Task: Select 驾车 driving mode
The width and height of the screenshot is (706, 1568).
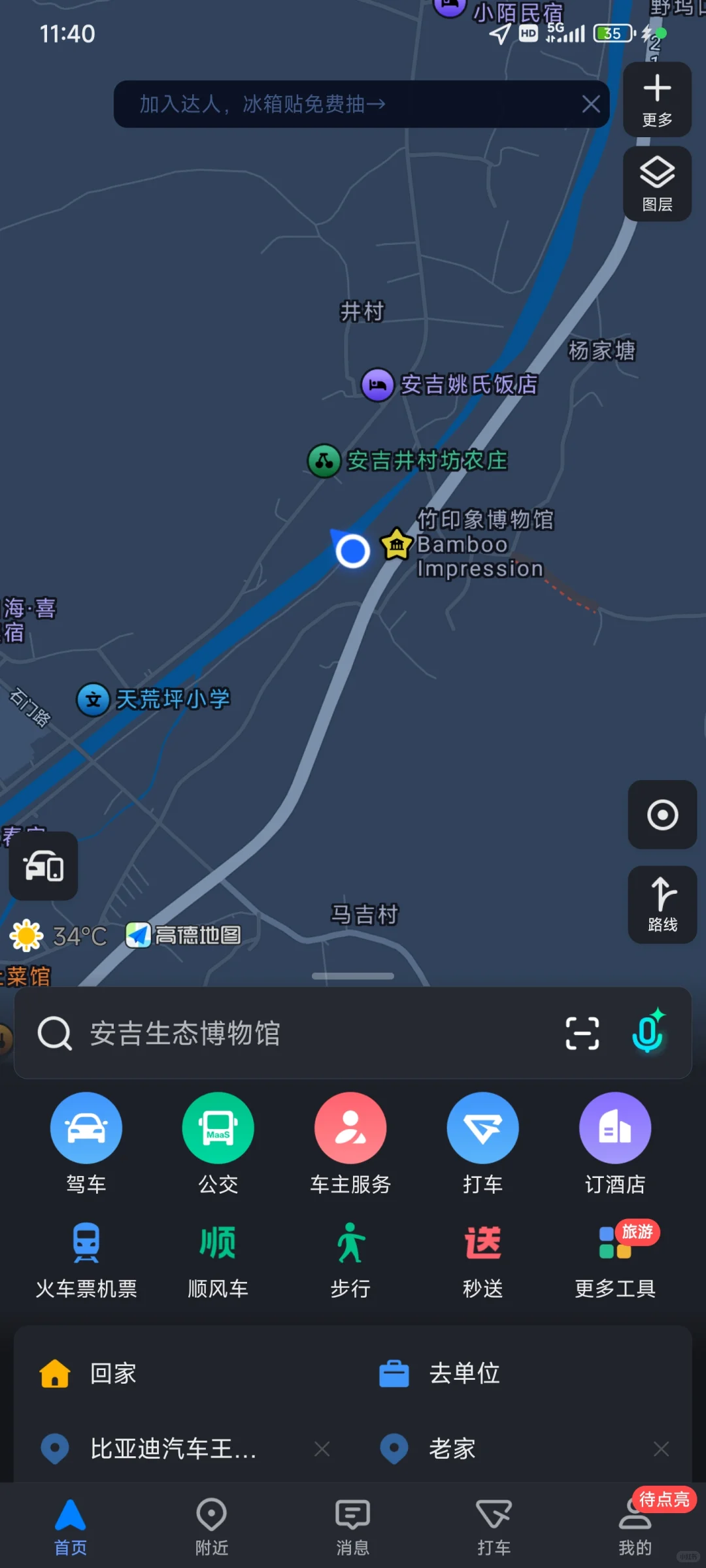Action: [86, 1143]
